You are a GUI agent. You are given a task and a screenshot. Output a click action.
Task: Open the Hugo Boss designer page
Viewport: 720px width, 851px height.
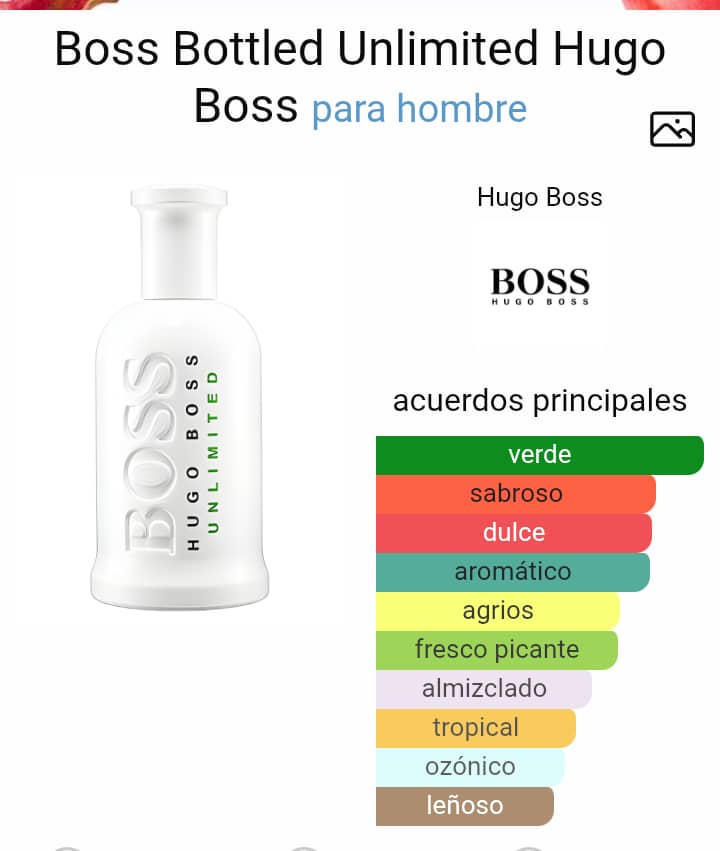(540, 198)
